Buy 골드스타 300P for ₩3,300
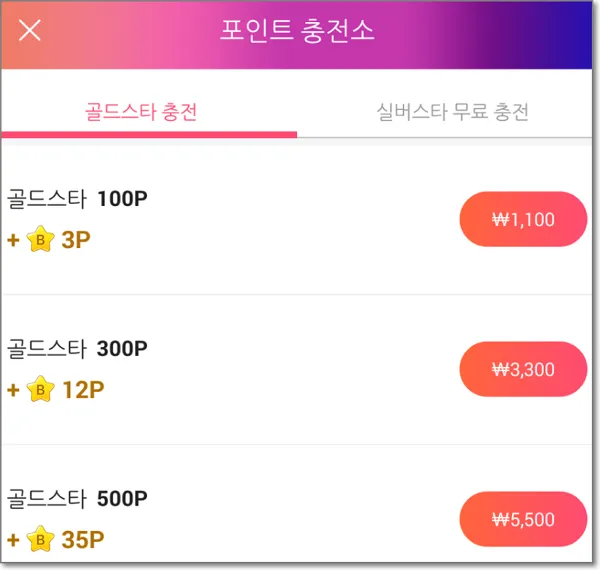Image resolution: width=600 pixels, height=570 pixels. point(523,370)
